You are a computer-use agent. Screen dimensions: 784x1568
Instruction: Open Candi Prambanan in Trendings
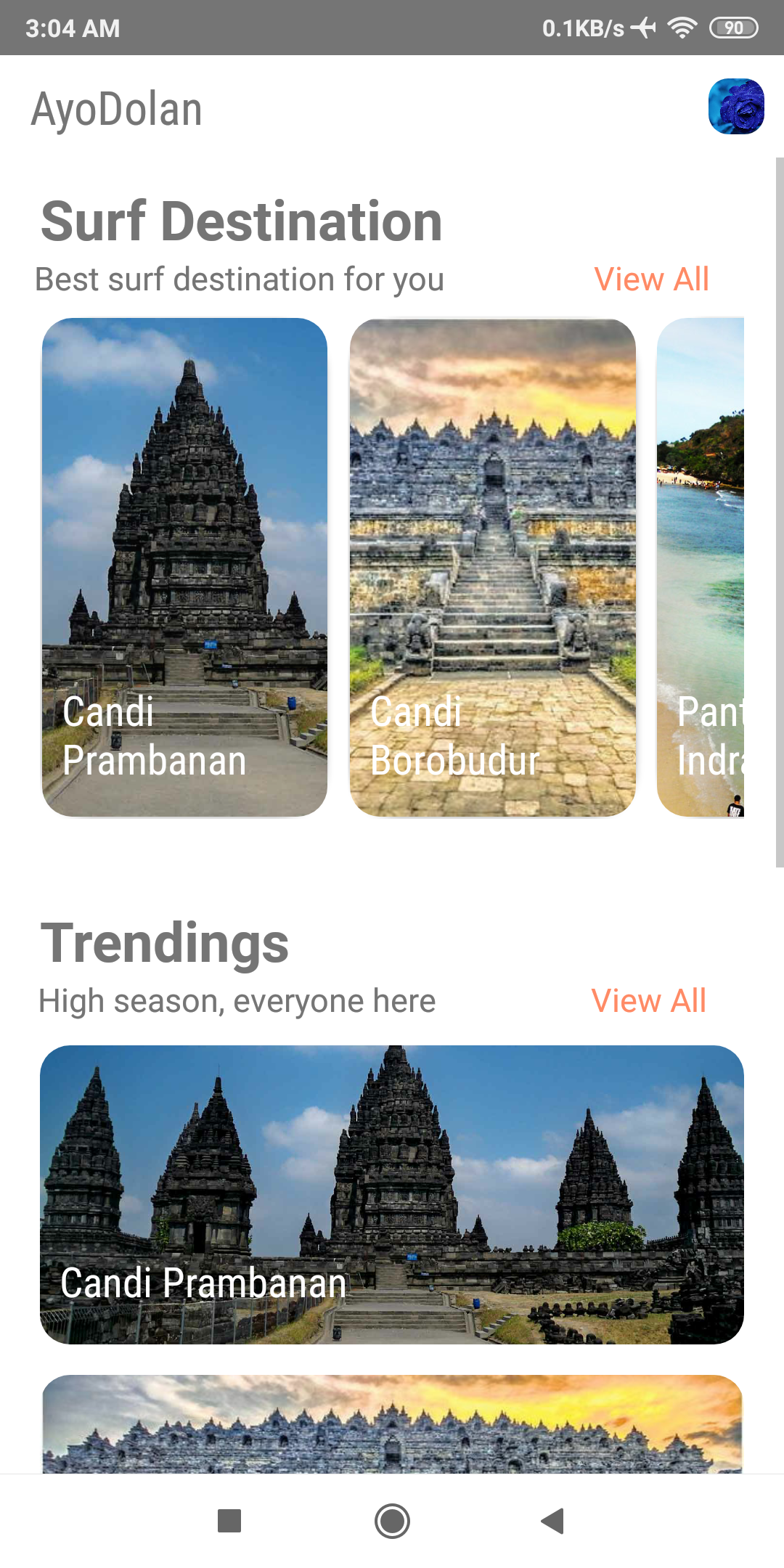392,1194
